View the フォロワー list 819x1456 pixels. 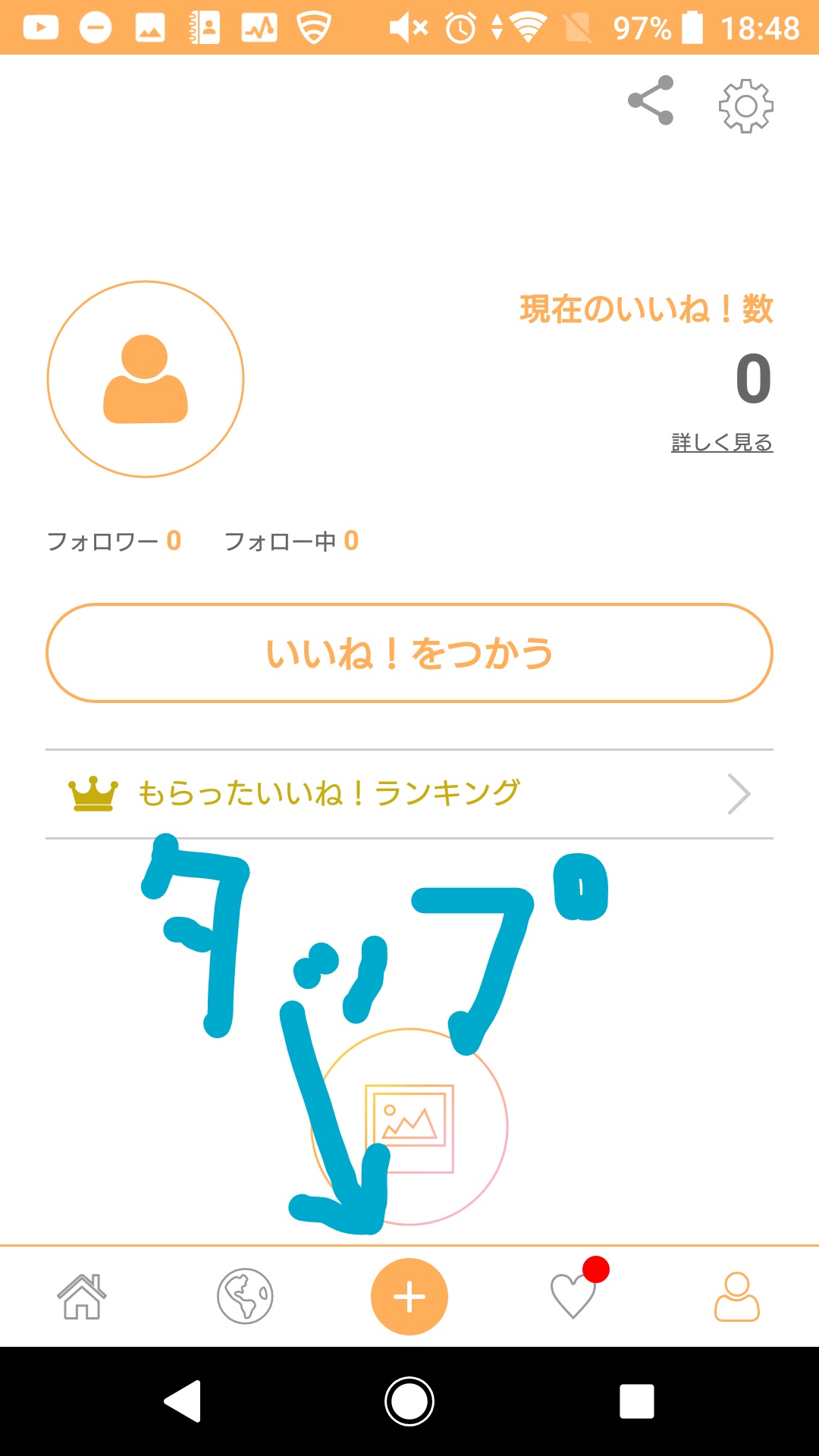pos(114,541)
